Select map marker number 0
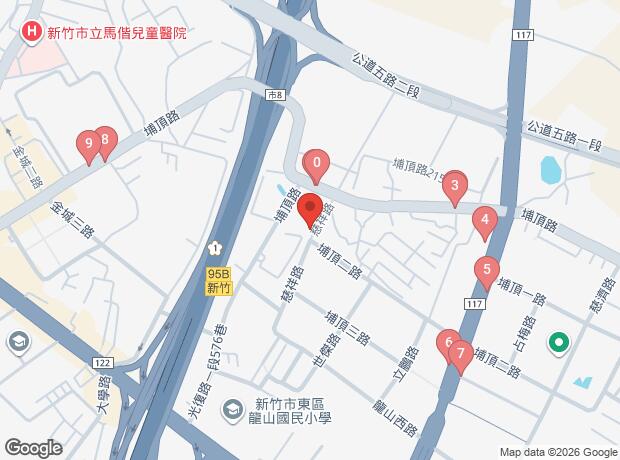The image size is (620, 460). pos(316,167)
